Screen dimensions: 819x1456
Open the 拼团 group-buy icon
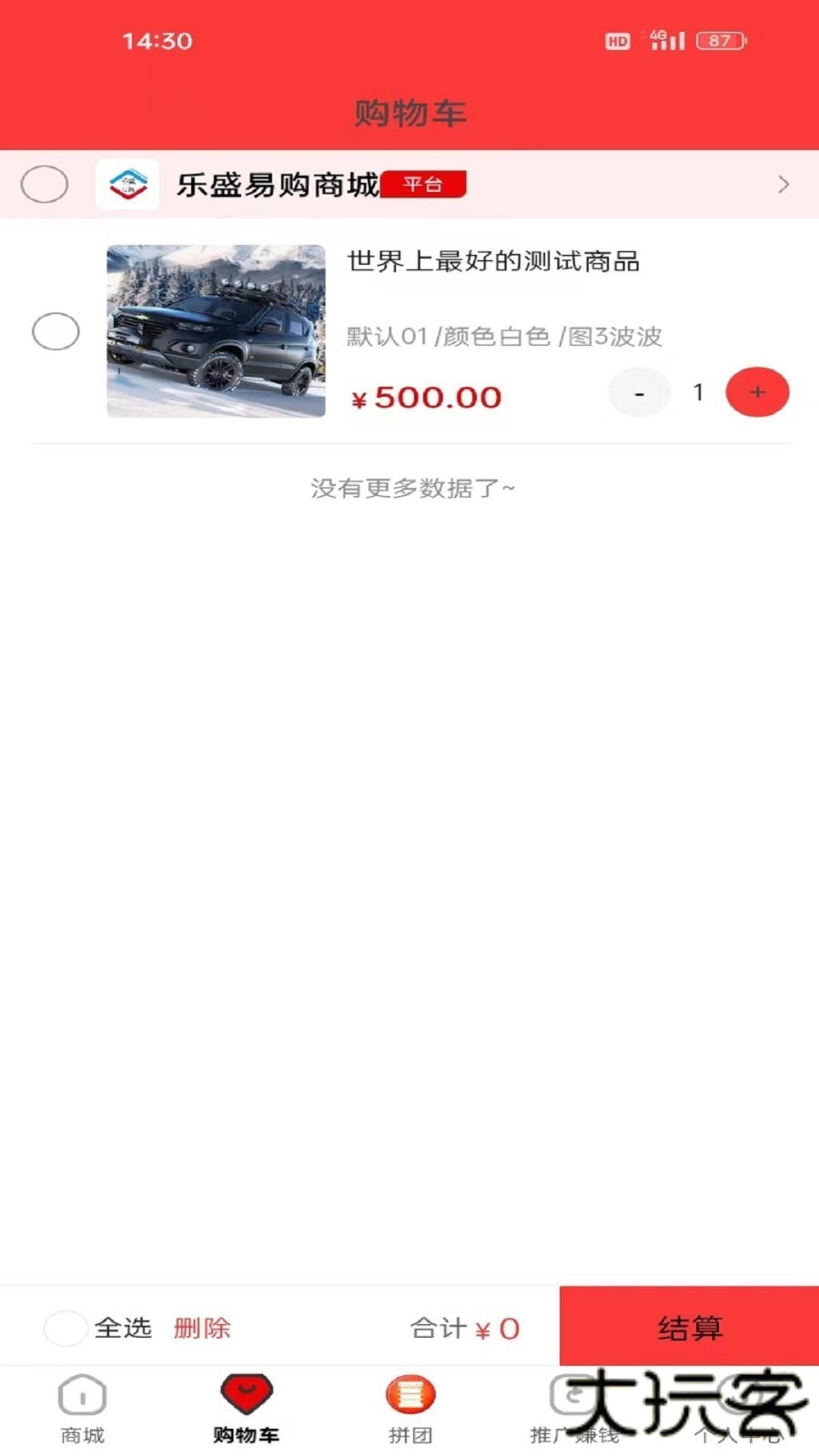[x=409, y=1394]
